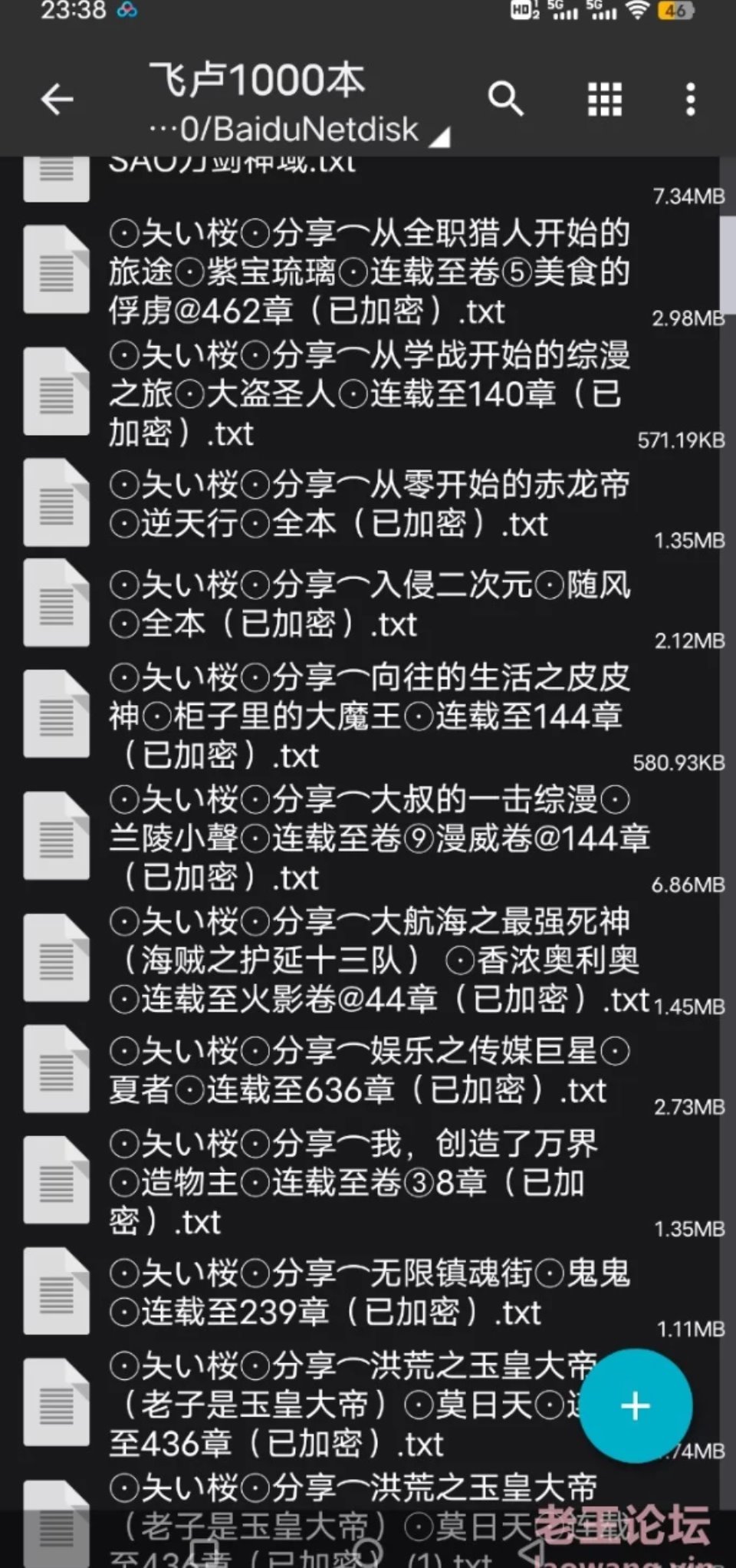Open the 大航海之最强死神 txt file
The image size is (736, 1568).
[x=368, y=960]
